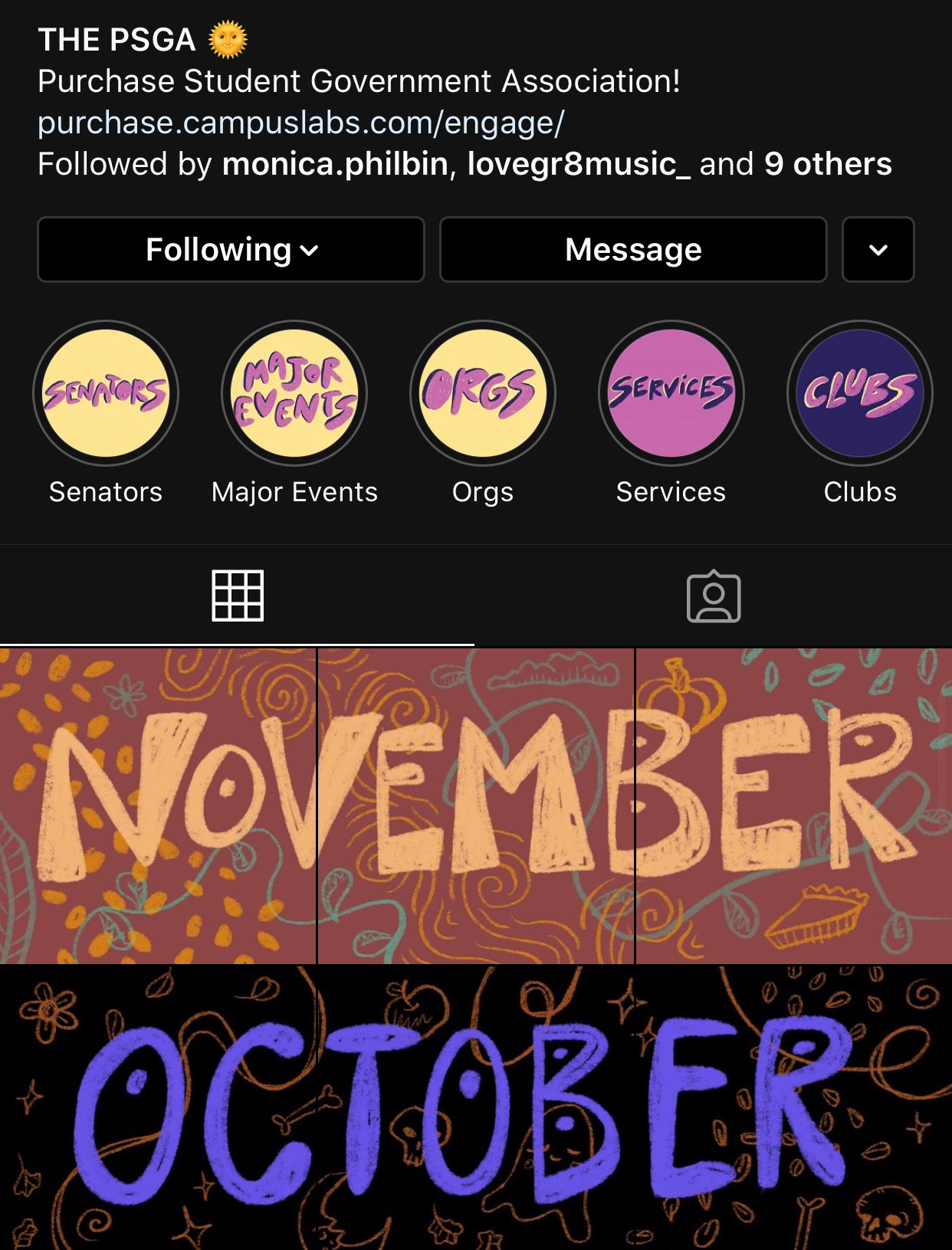Open the first October post tile
This screenshot has width=952, height=1250.
point(158,1108)
